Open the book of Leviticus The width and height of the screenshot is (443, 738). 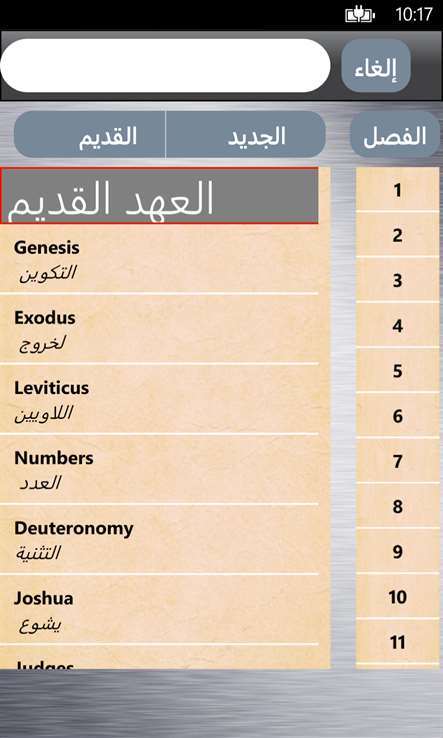pos(159,399)
